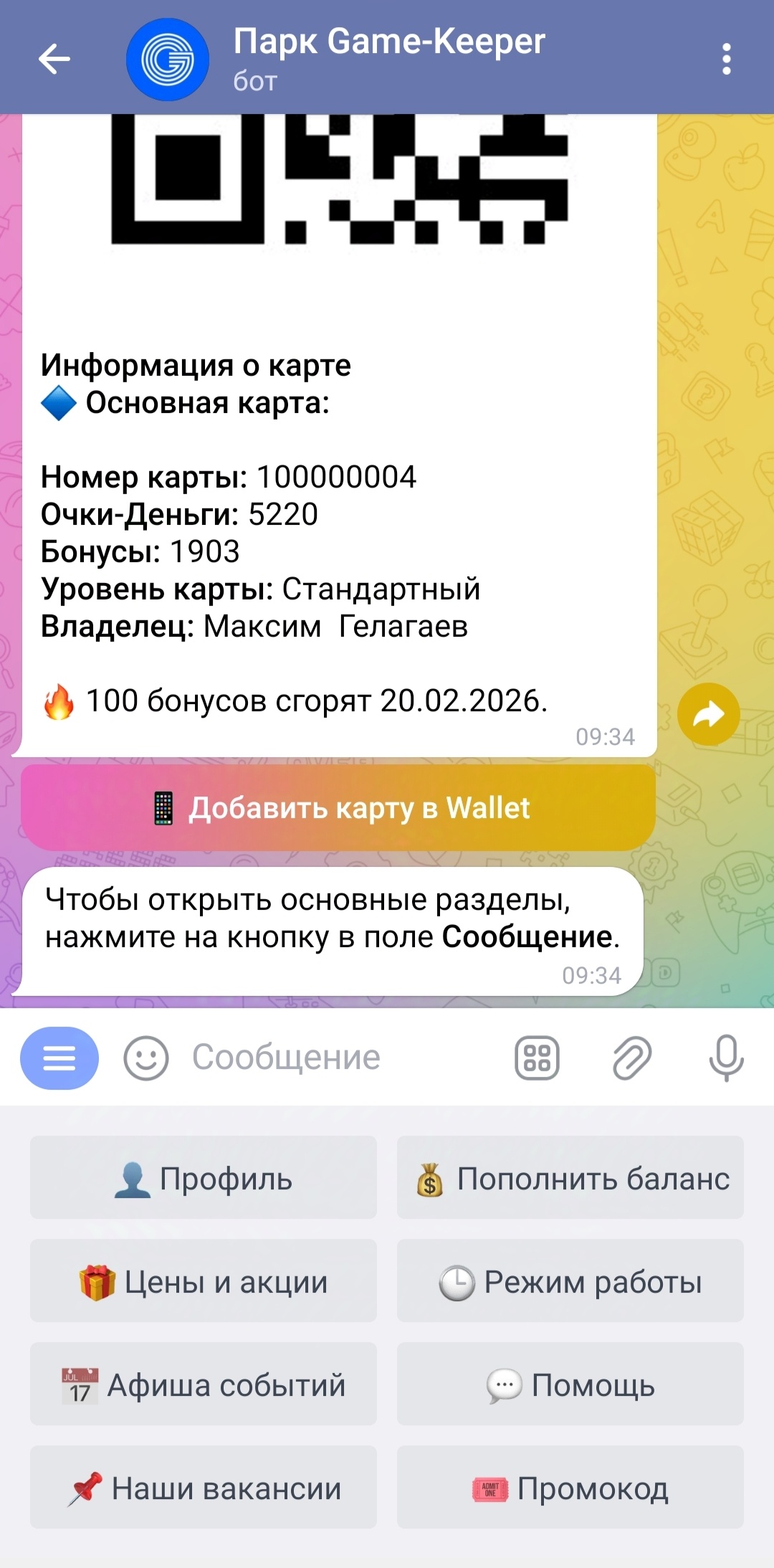The height and width of the screenshot is (1568, 774).
Task: Open the emoji picker
Action: click(x=146, y=1058)
